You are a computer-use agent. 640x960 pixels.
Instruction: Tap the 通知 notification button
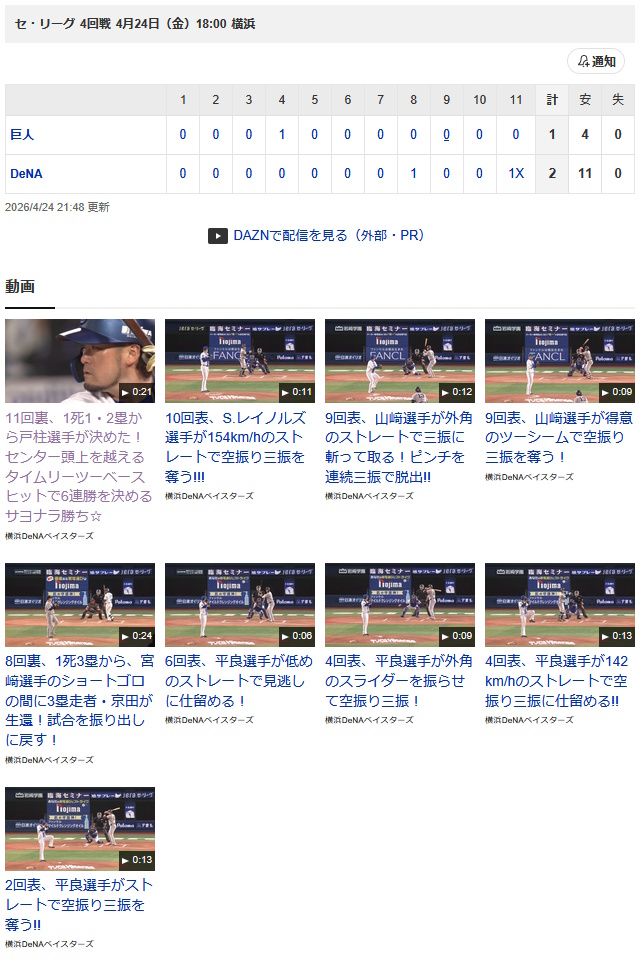(596, 61)
